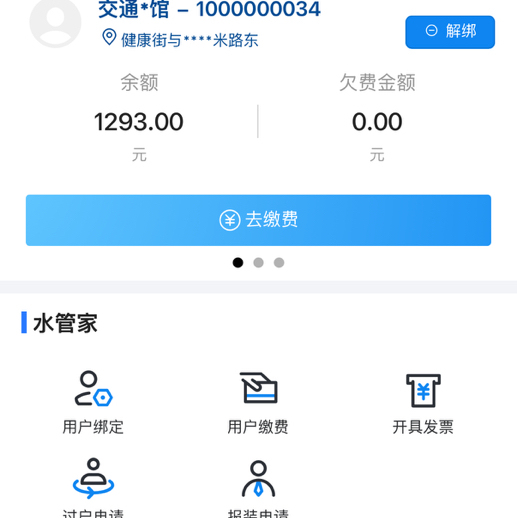This screenshot has height=518, width=517.
Task: Open 用户缴费 option
Action: point(258,403)
